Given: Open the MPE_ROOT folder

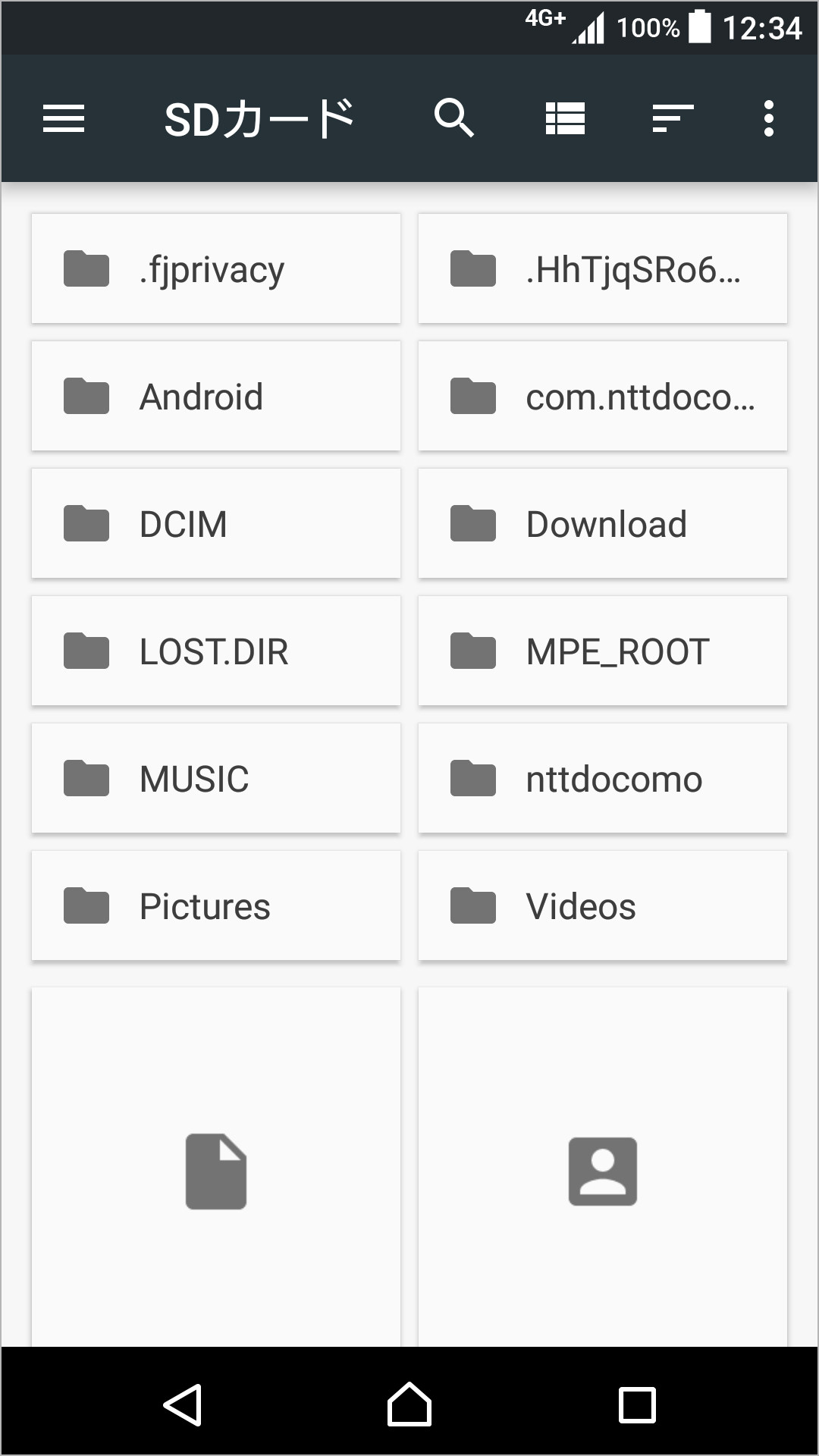Looking at the screenshot, I should click(x=603, y=651).
